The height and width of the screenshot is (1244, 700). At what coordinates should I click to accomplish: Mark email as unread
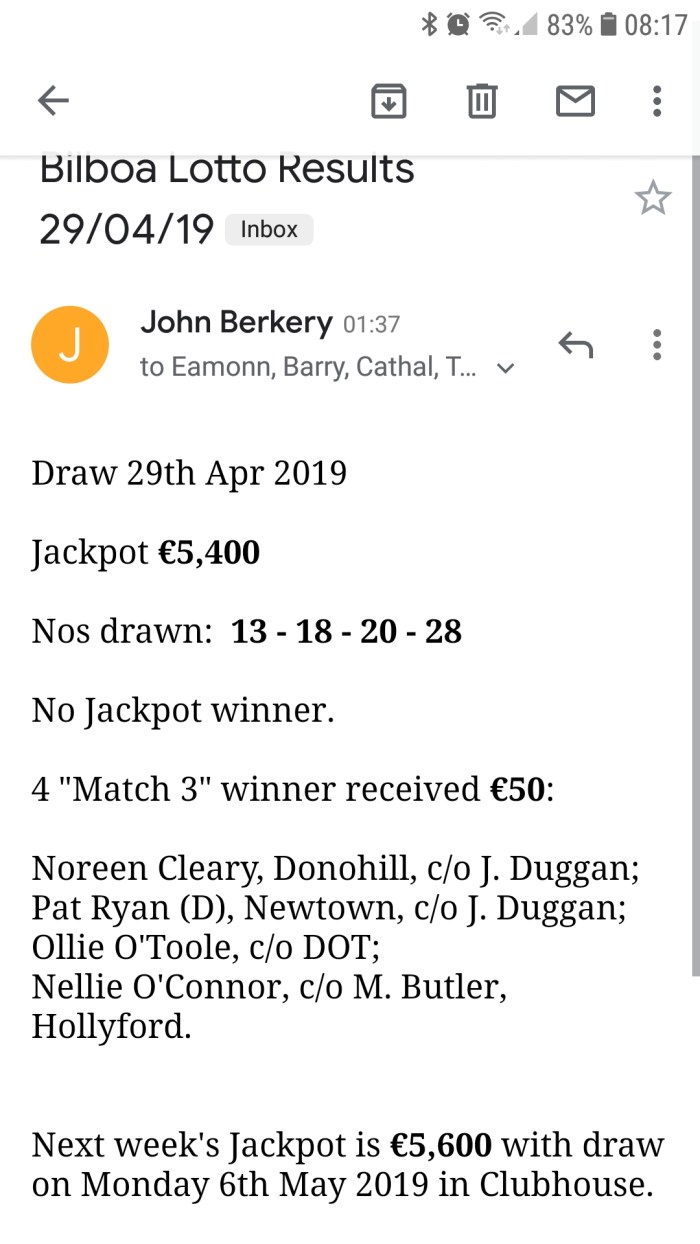pos(575,101)
